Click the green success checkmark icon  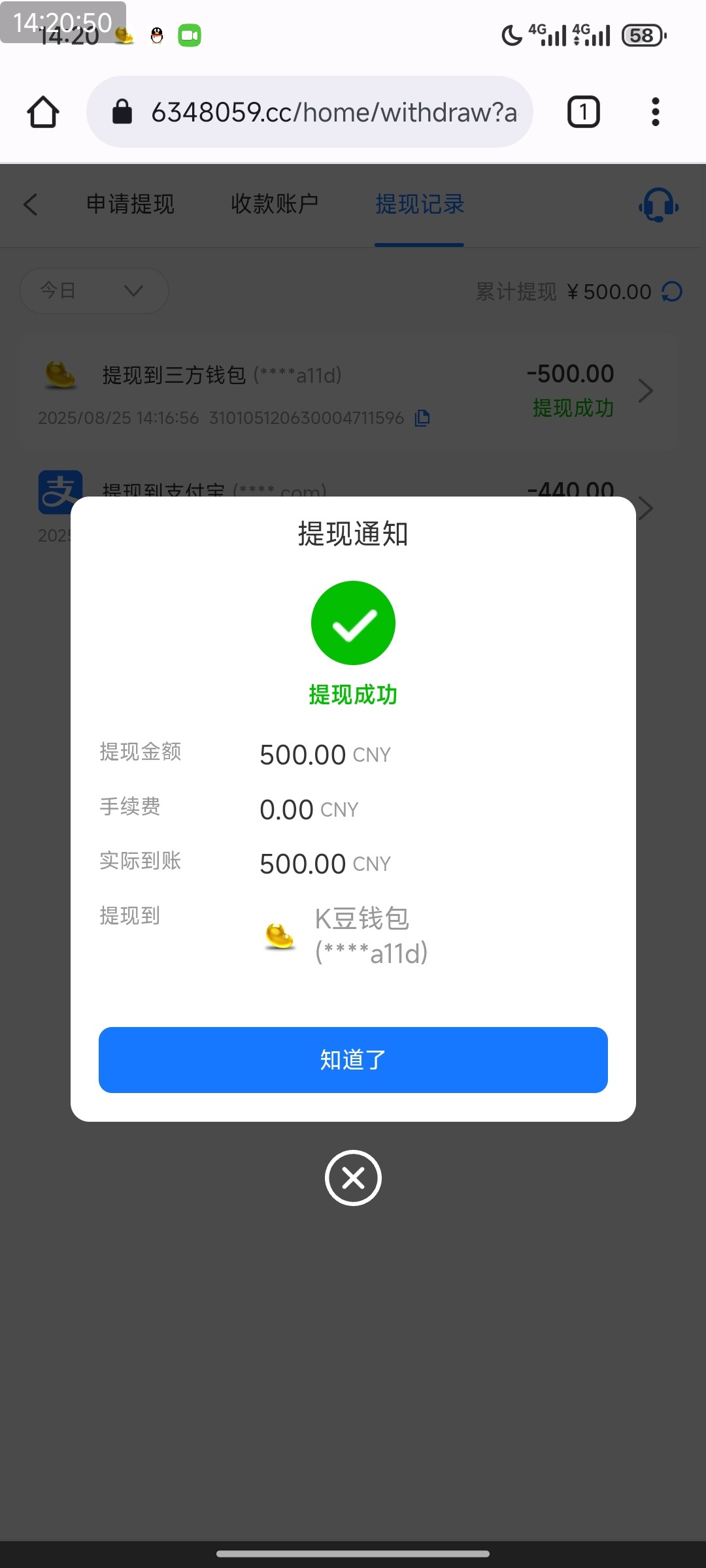coord(353,623)
